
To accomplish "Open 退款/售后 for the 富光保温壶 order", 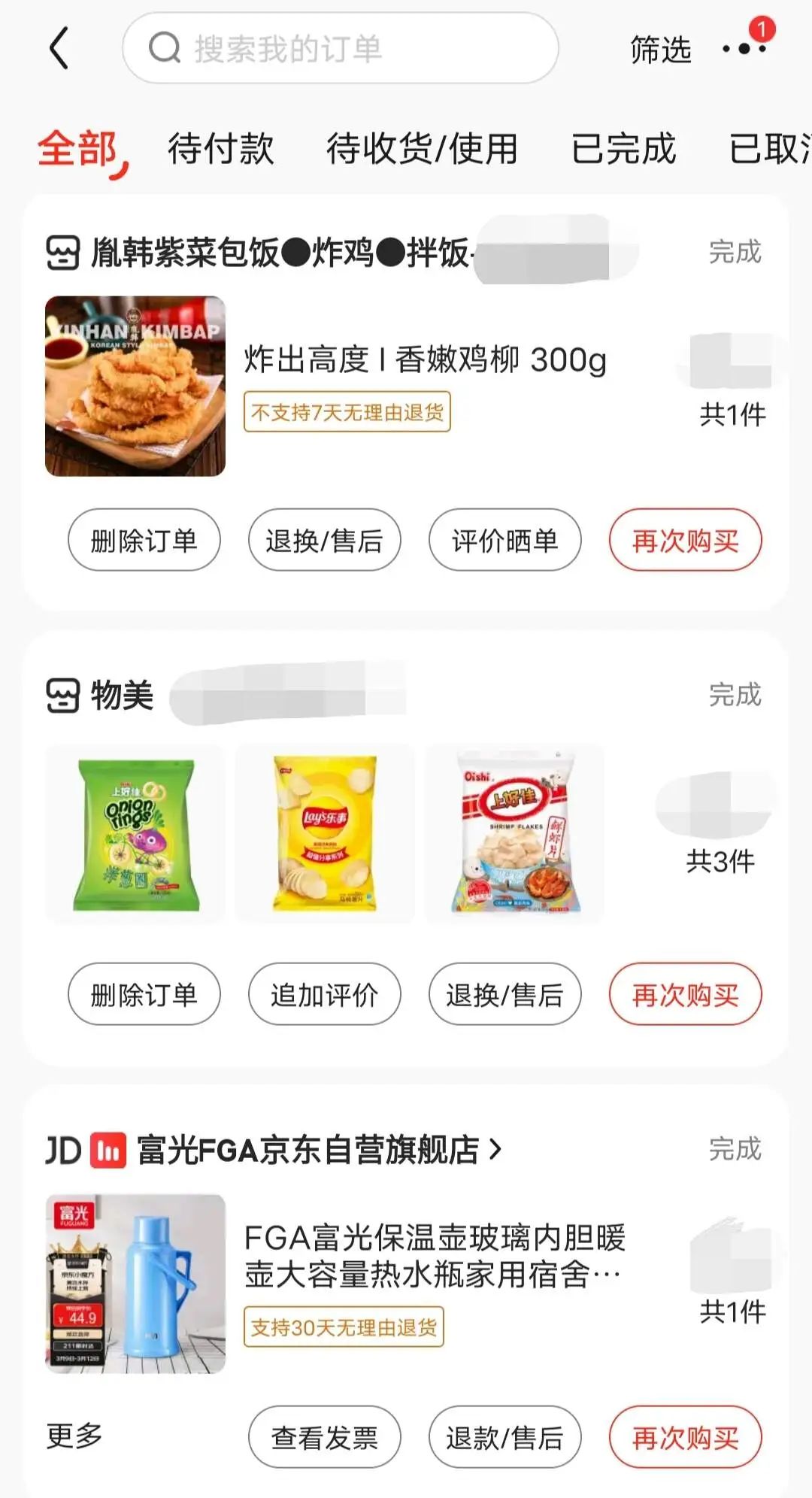I will pos(504,1437).
